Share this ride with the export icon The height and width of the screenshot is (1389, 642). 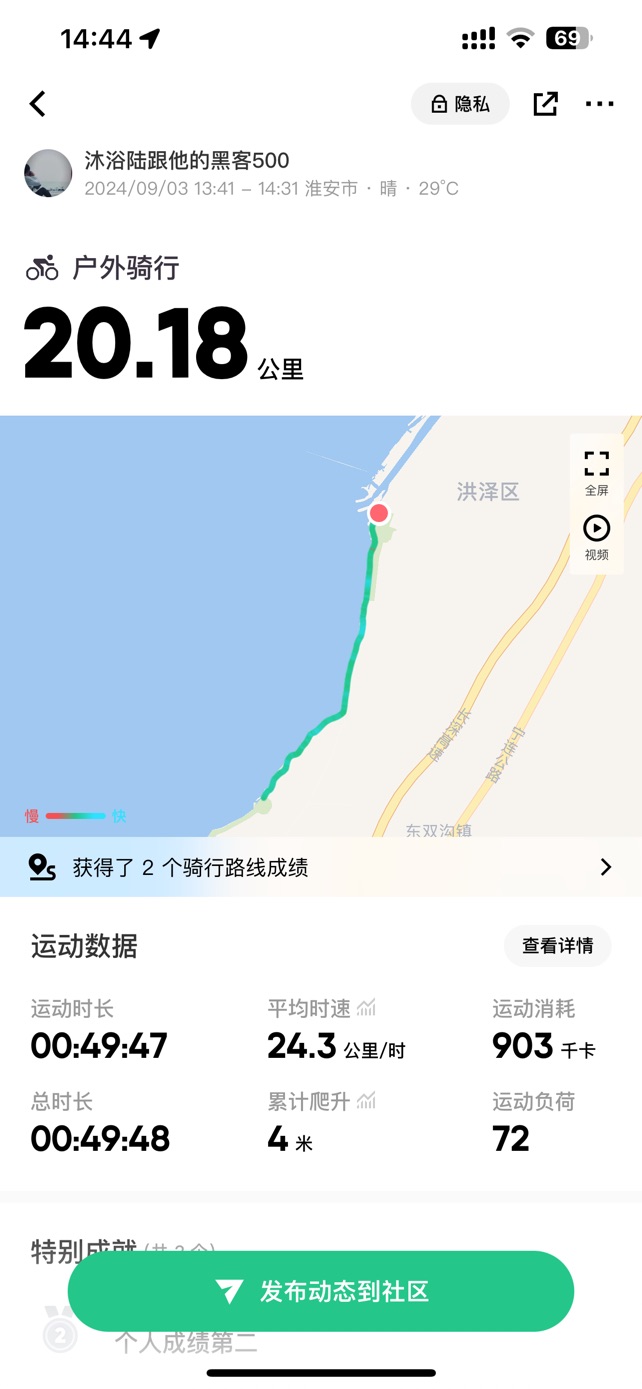[x=545, y=104]
